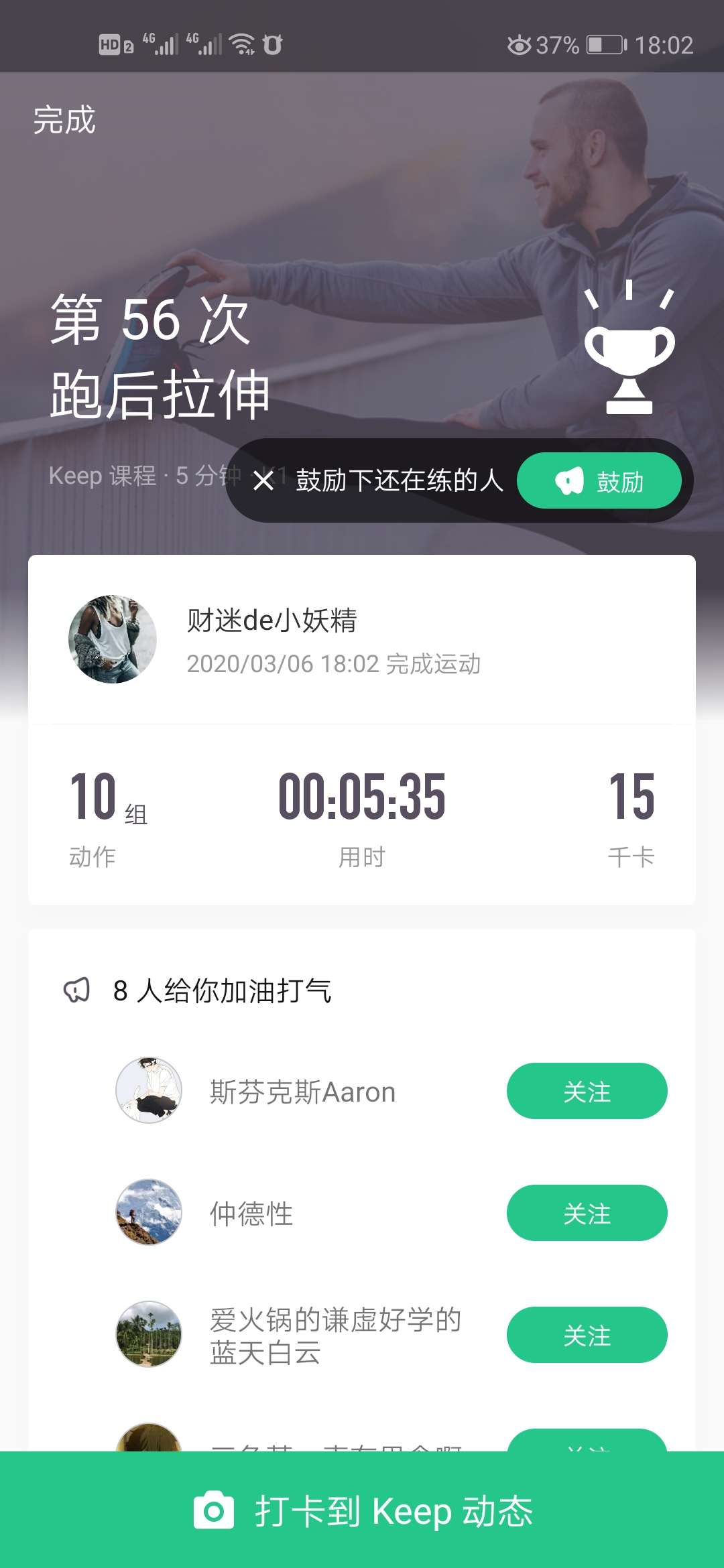Tap 完成 to finish the session

(x=64, y=121)
